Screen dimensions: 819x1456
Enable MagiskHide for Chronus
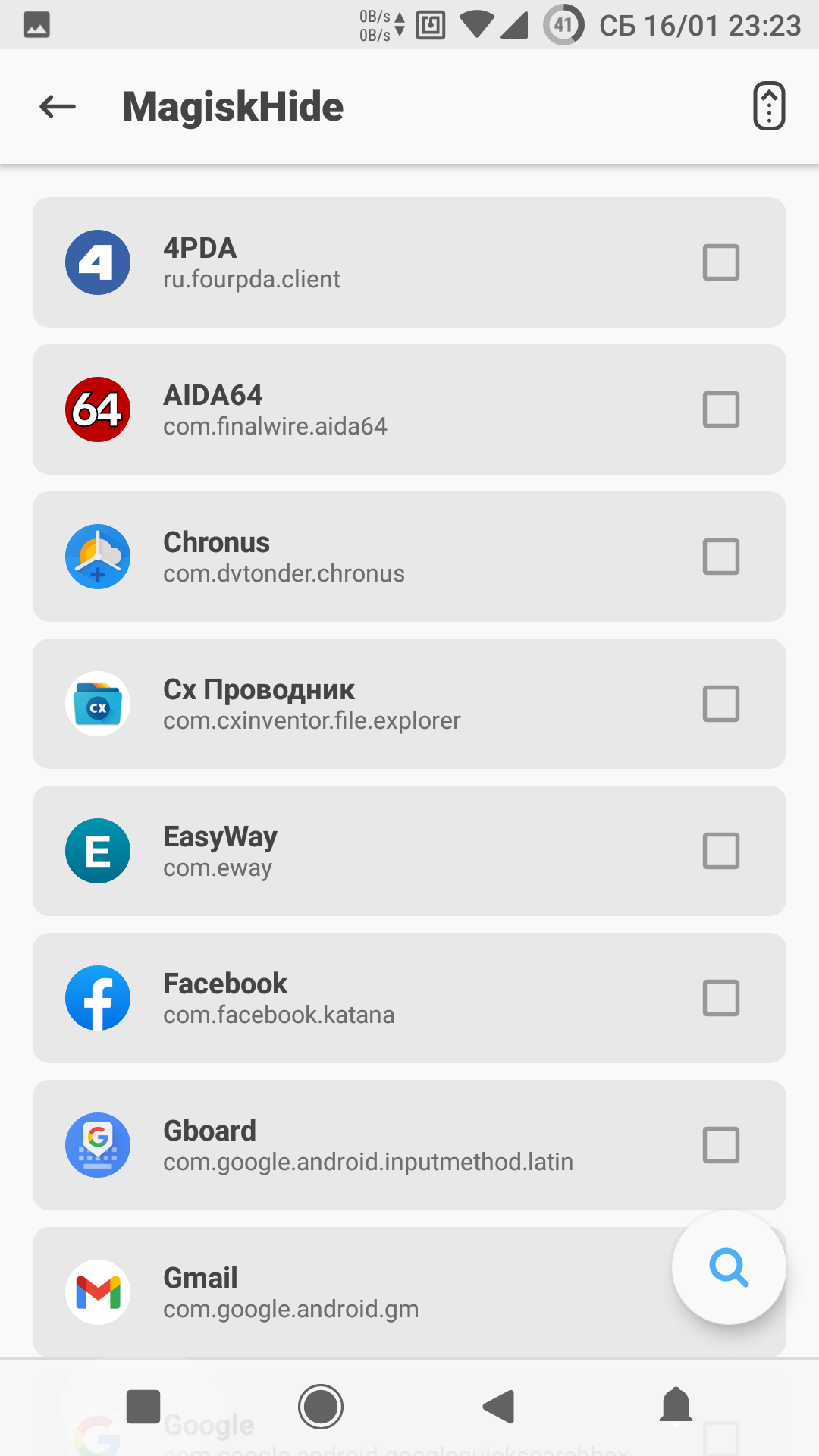720,556
